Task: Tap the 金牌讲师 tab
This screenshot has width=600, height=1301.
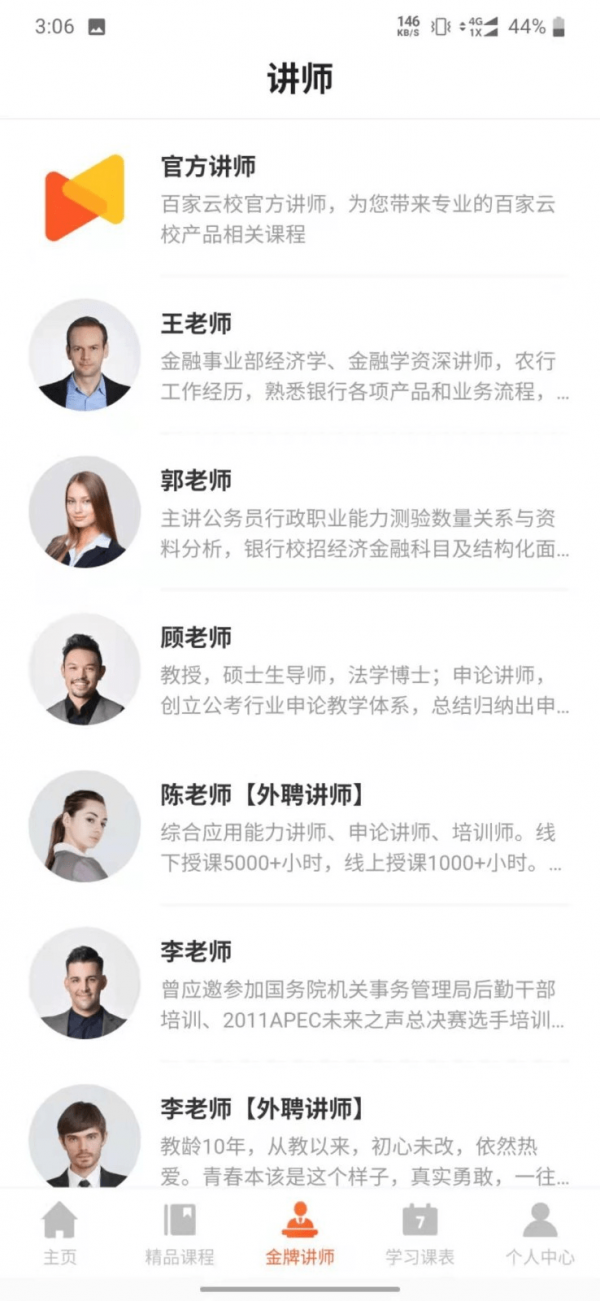Action: [x=299, y=1233]
